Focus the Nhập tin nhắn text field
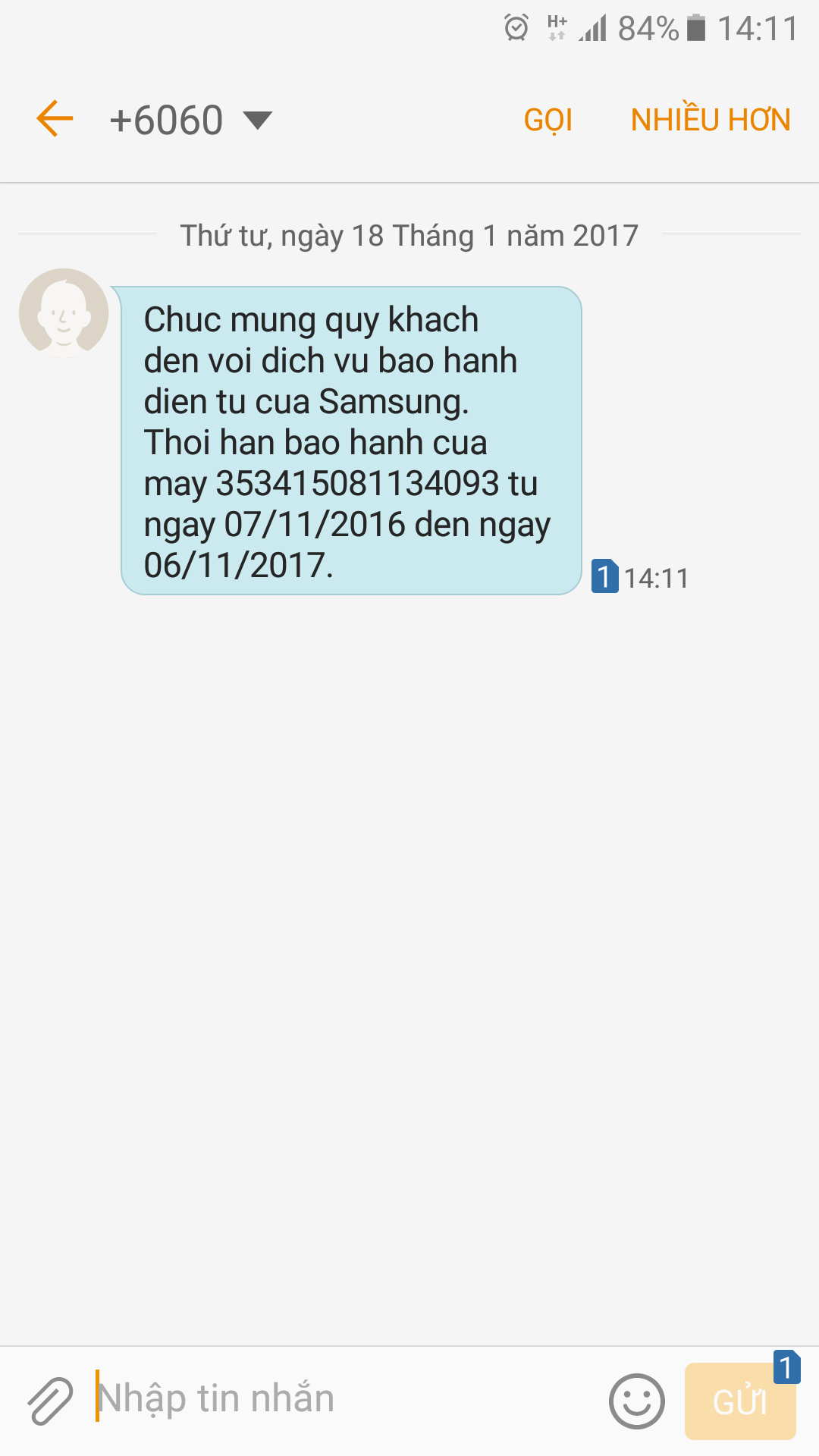Image resolution: width=819 pixels, height=1456 pixels. (x=345, y=1398)
